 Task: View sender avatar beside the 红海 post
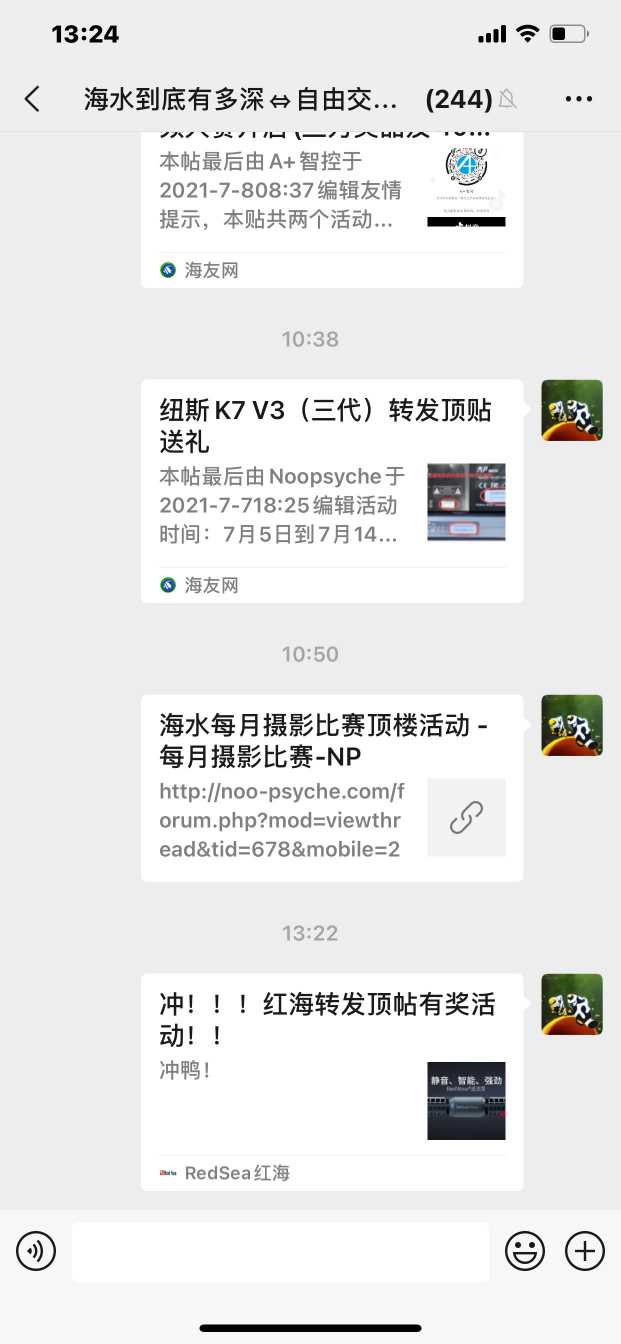coord(571,1004)
